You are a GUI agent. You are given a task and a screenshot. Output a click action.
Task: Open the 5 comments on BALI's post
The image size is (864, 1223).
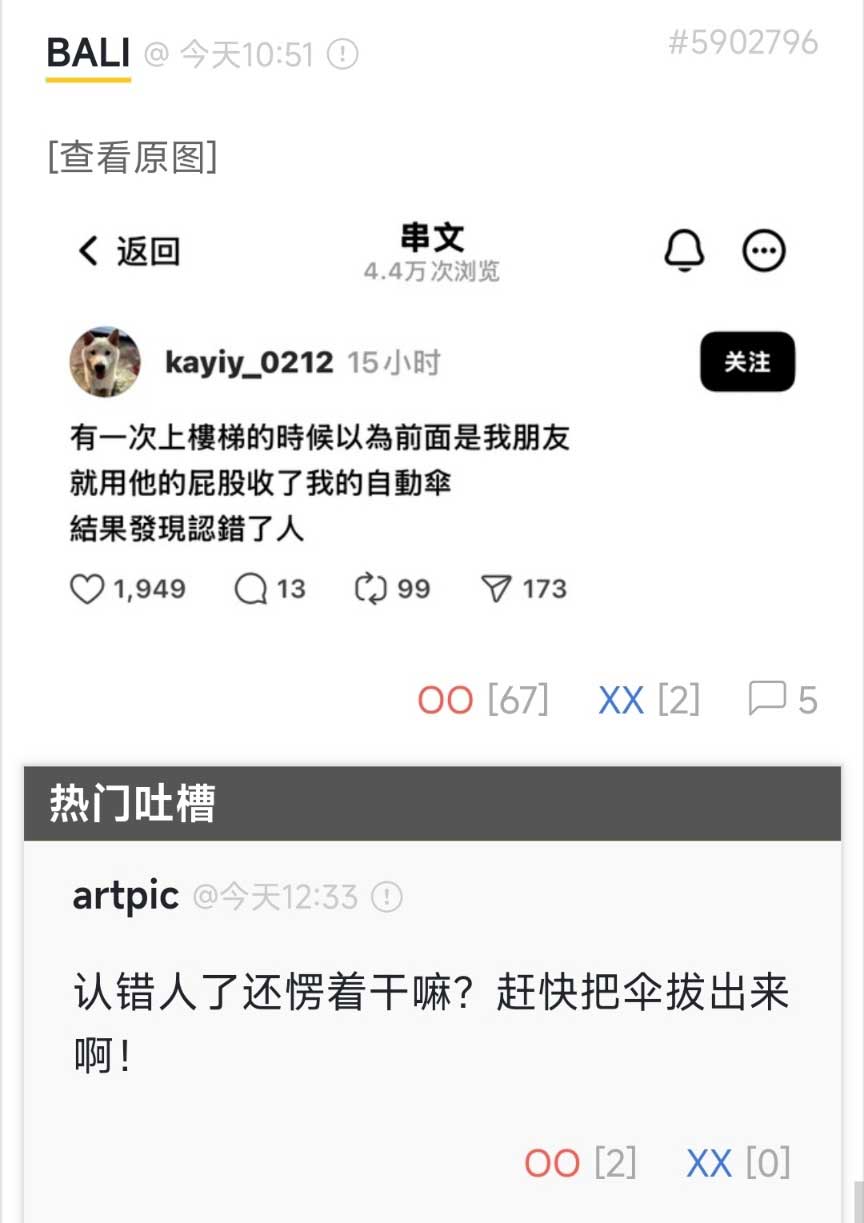pyautogui.click(x=783, y=700)
